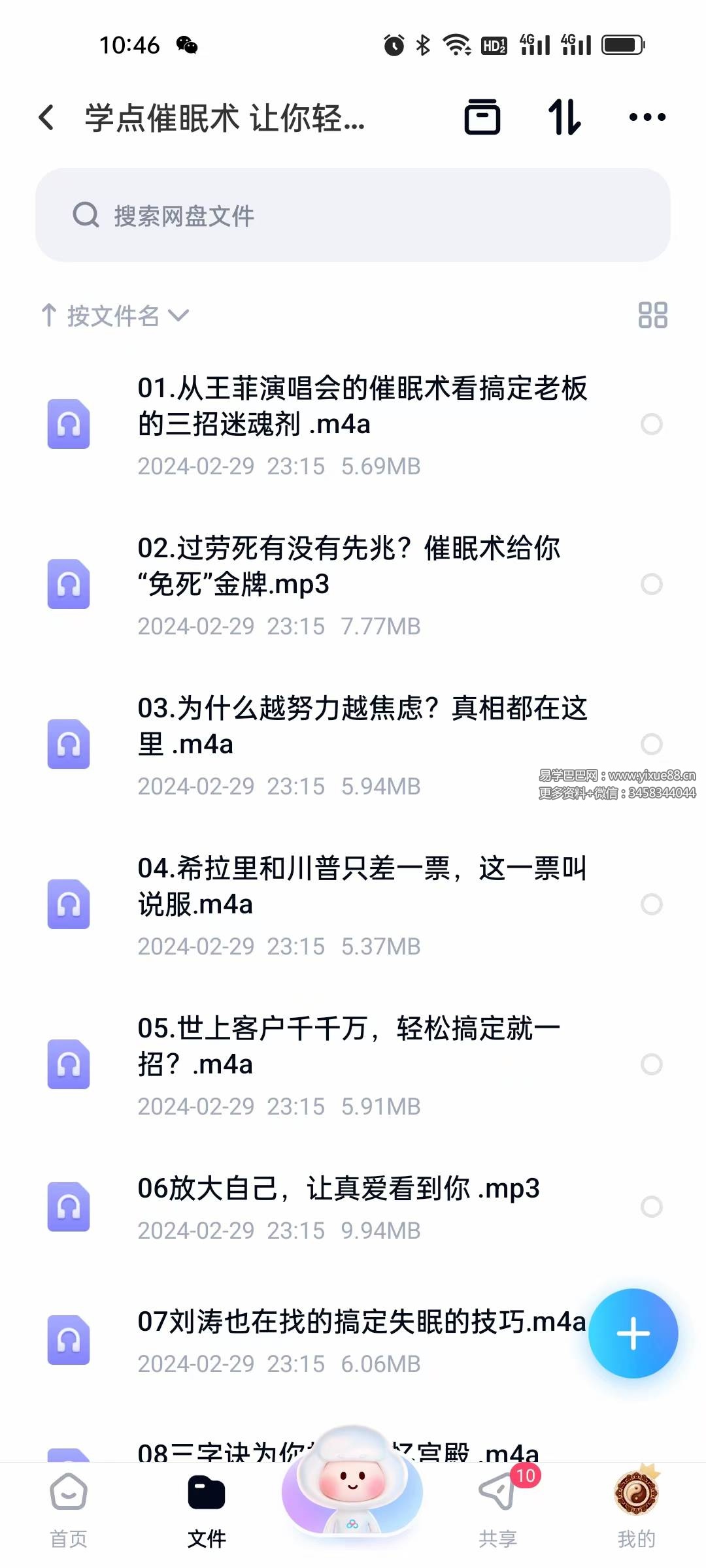Open the archive box icon in the top bar

pos(482,118)
